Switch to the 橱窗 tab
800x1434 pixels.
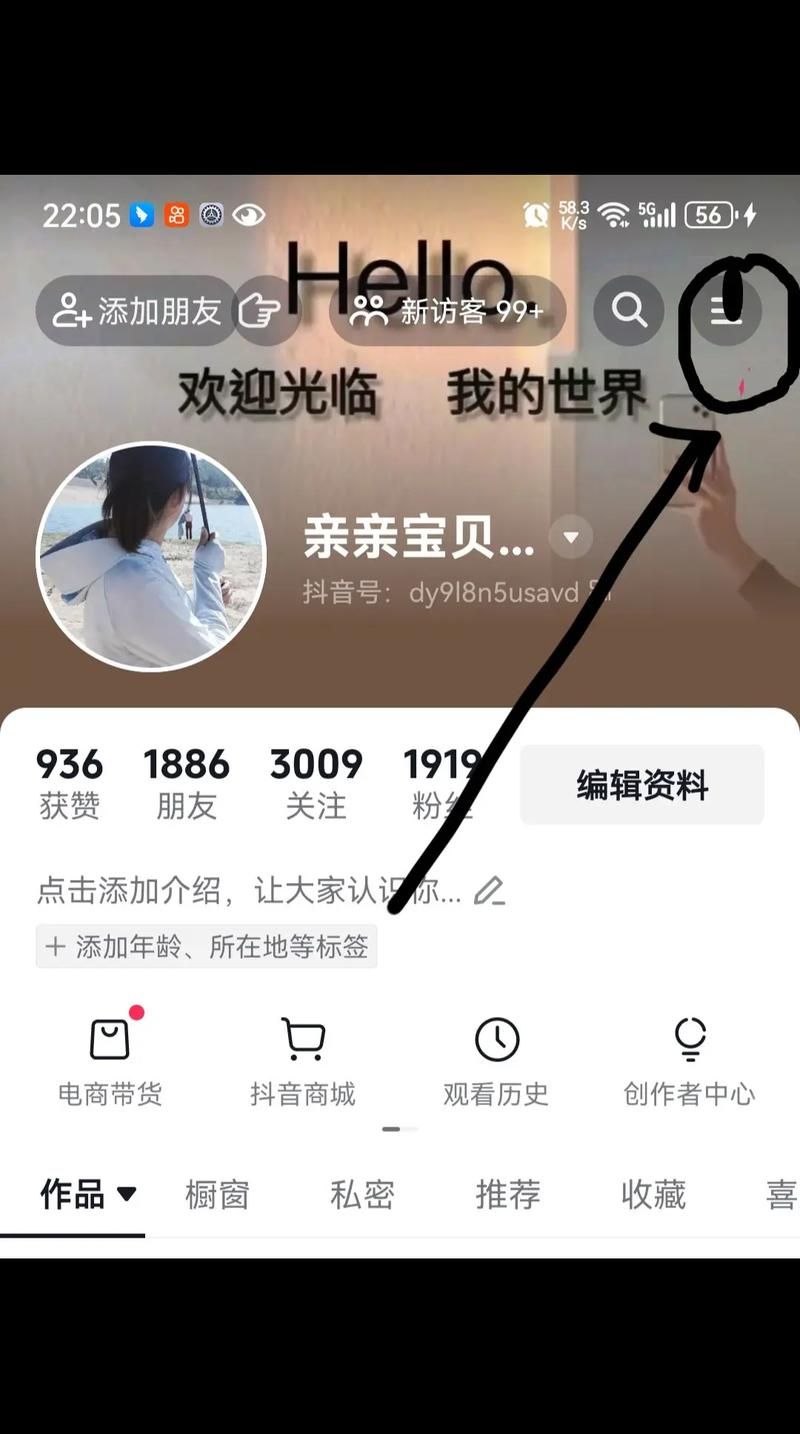(x=216, y=1197)
